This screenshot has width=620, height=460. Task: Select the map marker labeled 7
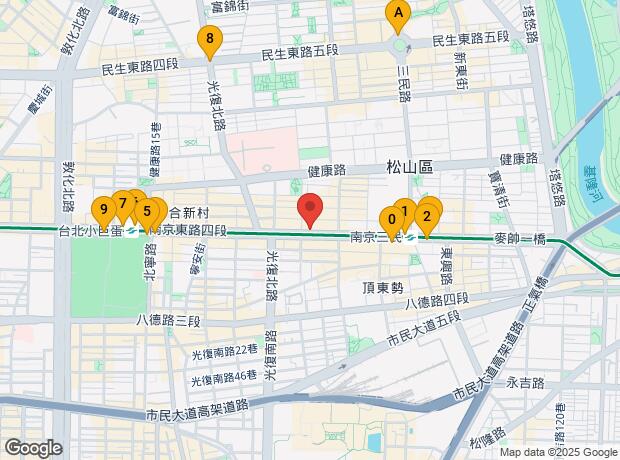[122, 205]
